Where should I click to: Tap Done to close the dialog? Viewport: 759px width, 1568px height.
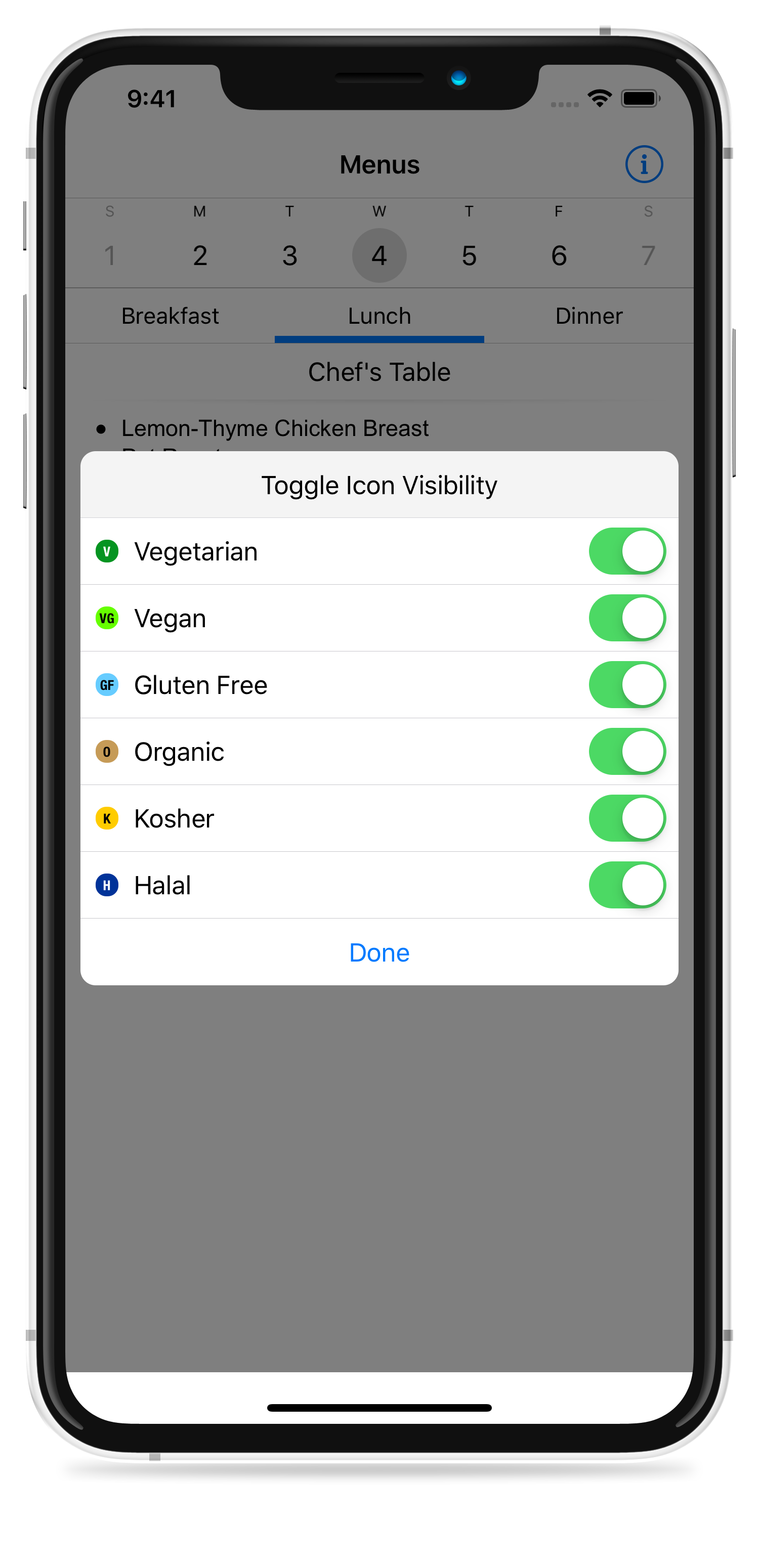coord(379,952)
